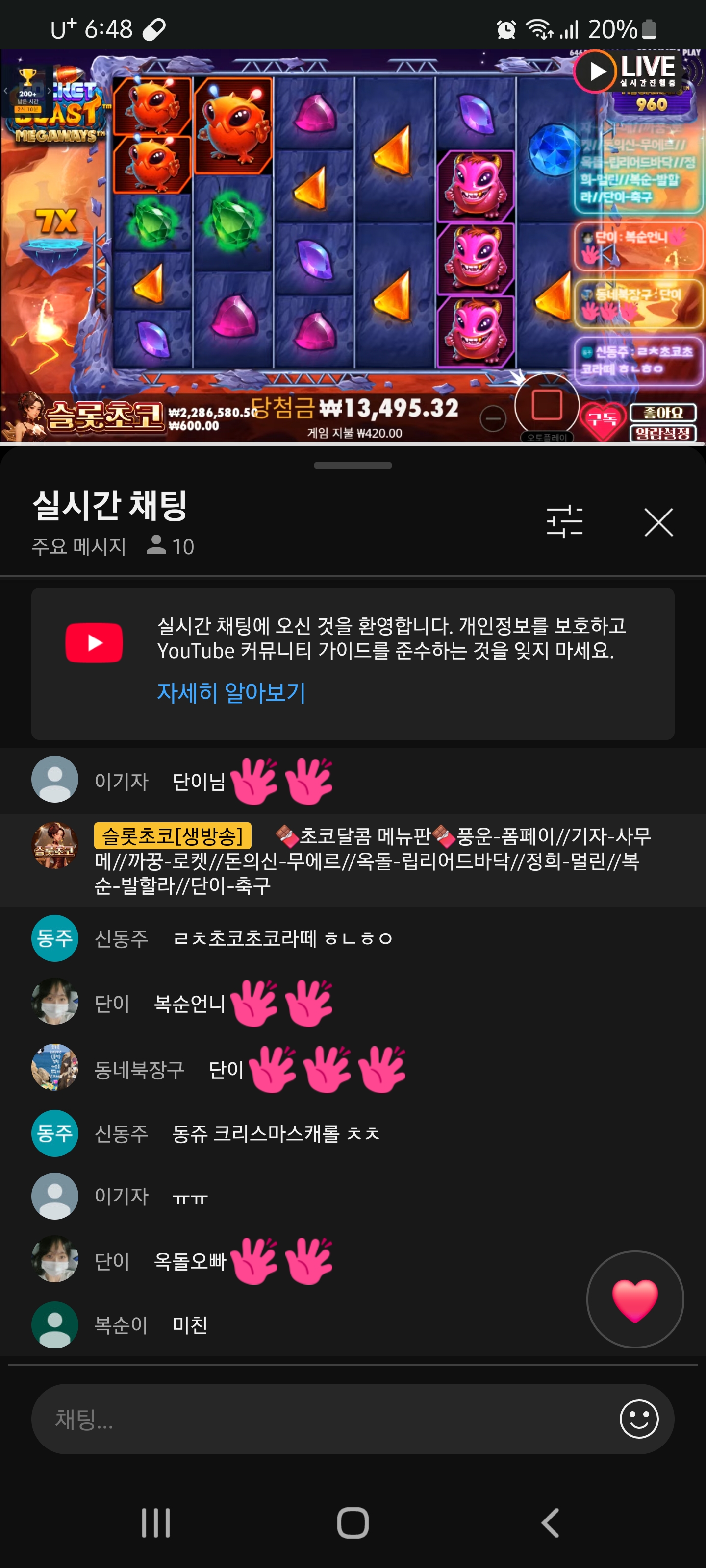
Task: Go to the home screen
Action: pos(353,1523)
